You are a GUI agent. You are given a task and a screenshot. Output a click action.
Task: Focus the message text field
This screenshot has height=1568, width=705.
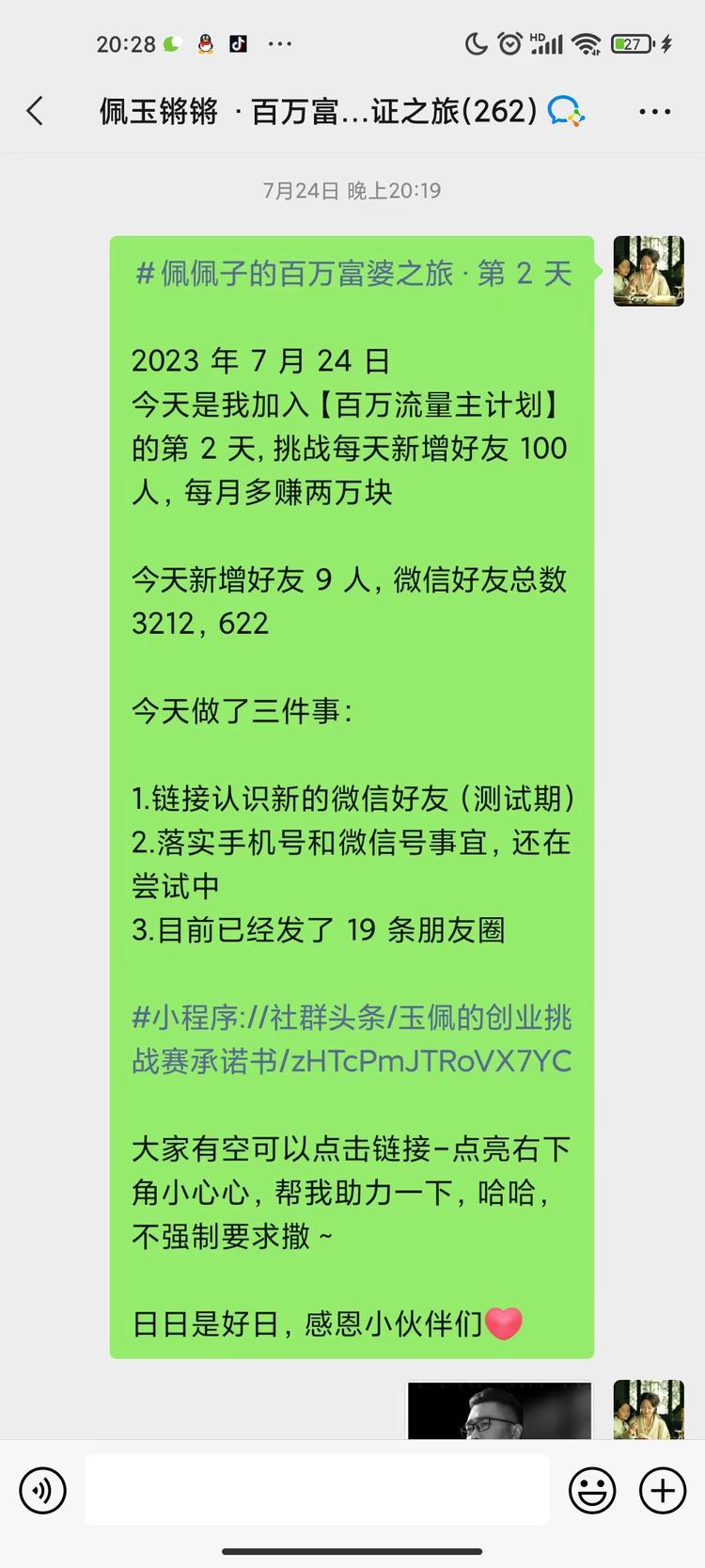click(317, 1489)
